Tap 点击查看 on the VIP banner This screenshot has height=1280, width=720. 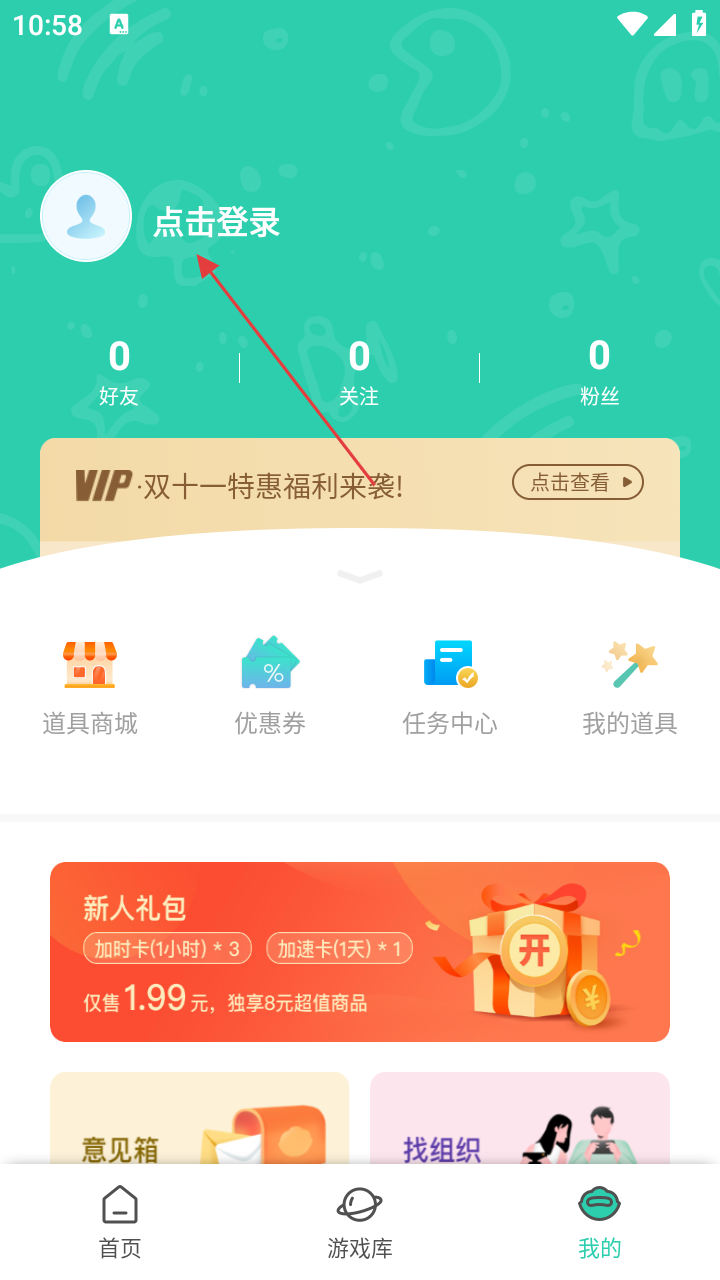coord(577,483)
